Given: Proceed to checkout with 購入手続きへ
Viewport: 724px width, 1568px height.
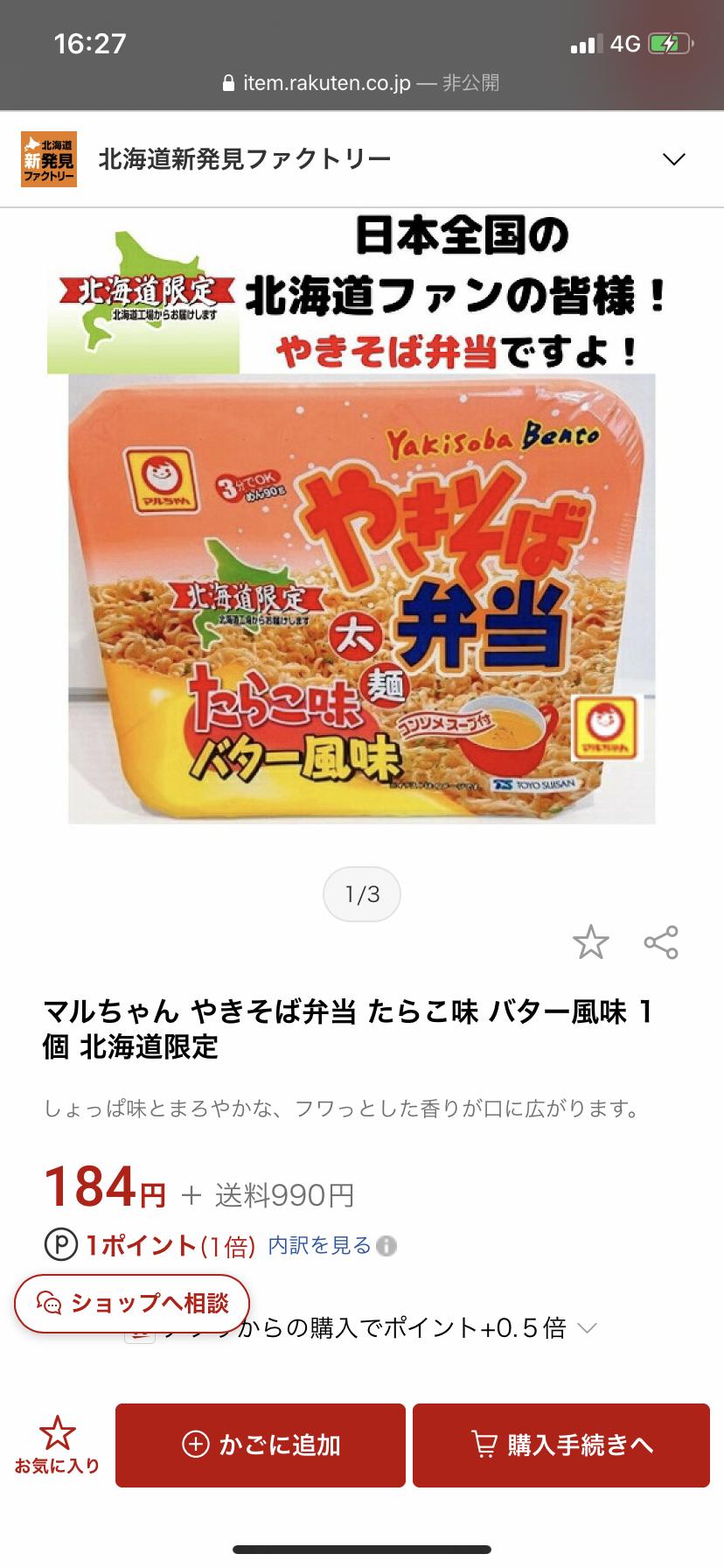Looking at the screenshot, I should point(561,1445).
